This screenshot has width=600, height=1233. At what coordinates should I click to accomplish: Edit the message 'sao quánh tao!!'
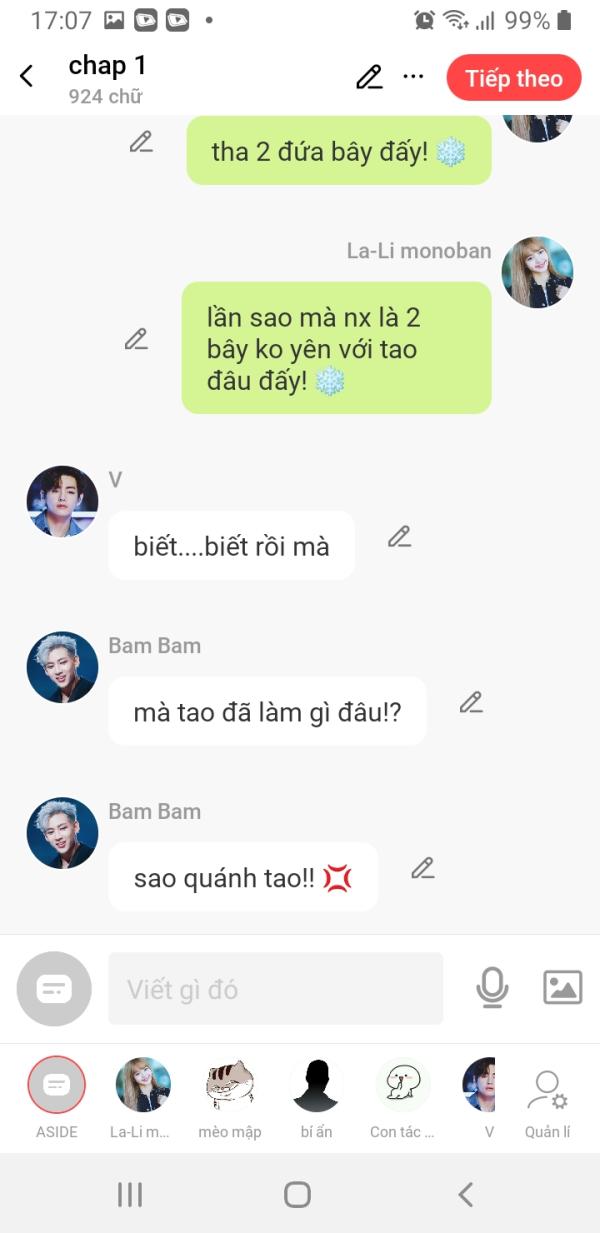point(423,868)
